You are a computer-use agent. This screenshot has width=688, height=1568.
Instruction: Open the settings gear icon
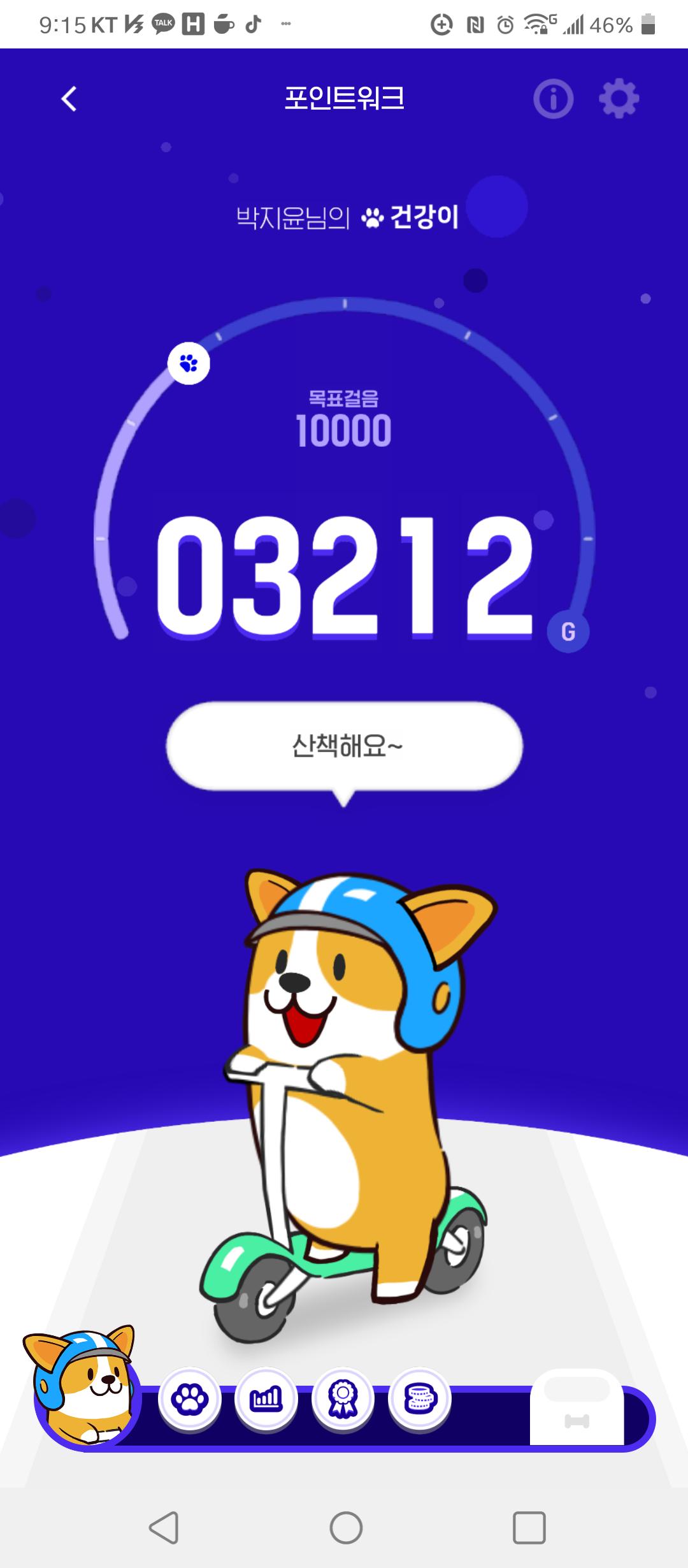(619, 99)
